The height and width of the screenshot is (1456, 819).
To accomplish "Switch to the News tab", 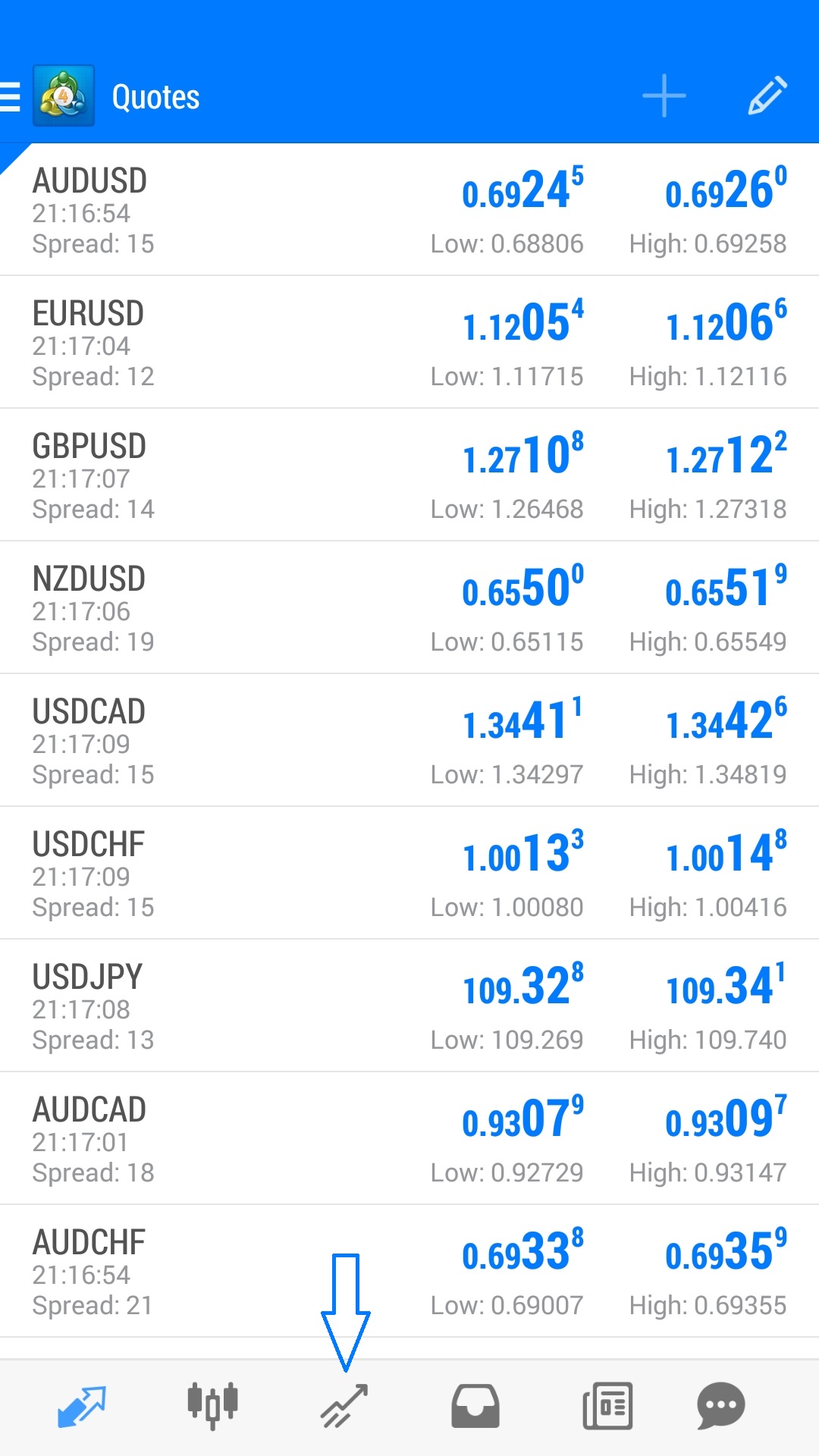I will coord(607,1407).
